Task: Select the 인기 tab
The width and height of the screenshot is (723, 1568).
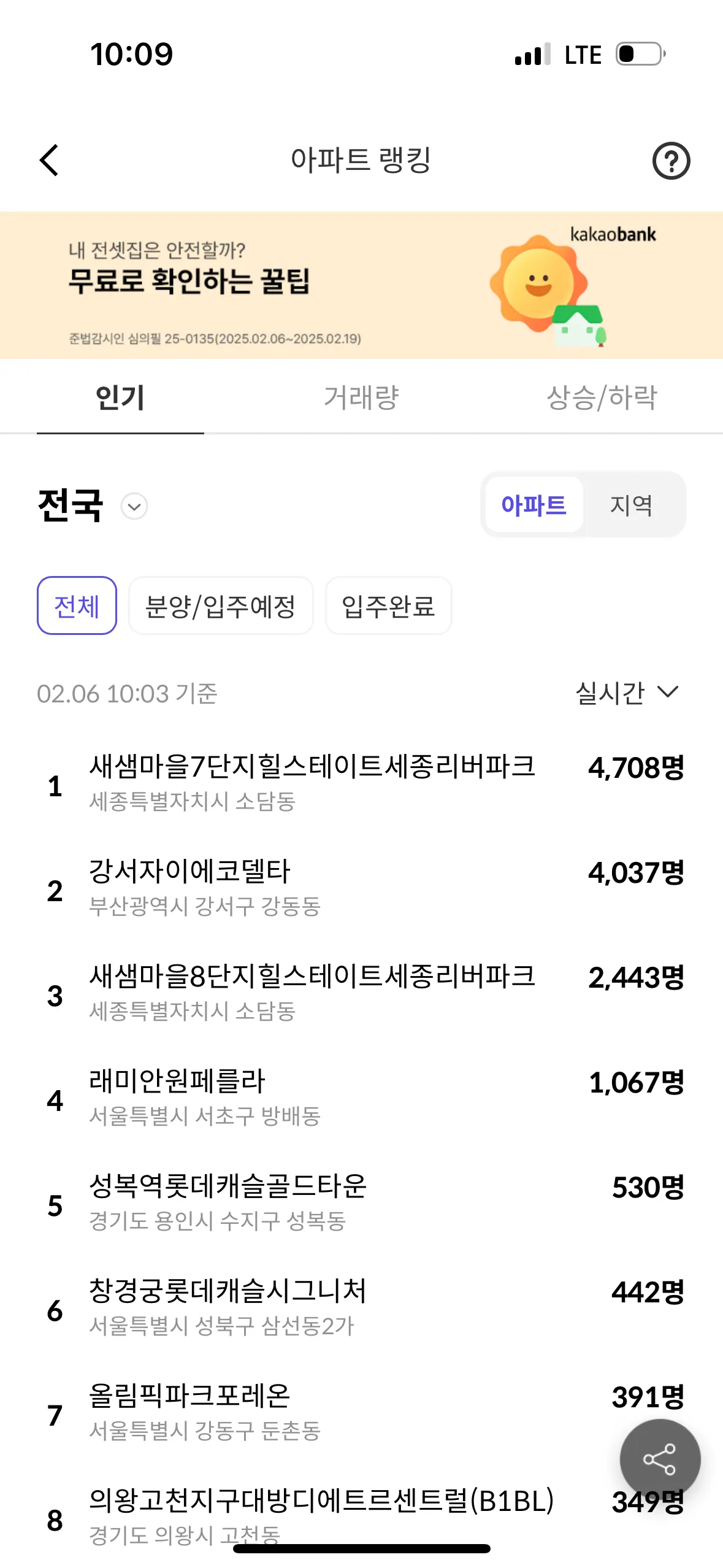Action: pyautogui.click(x=120, y=398)
